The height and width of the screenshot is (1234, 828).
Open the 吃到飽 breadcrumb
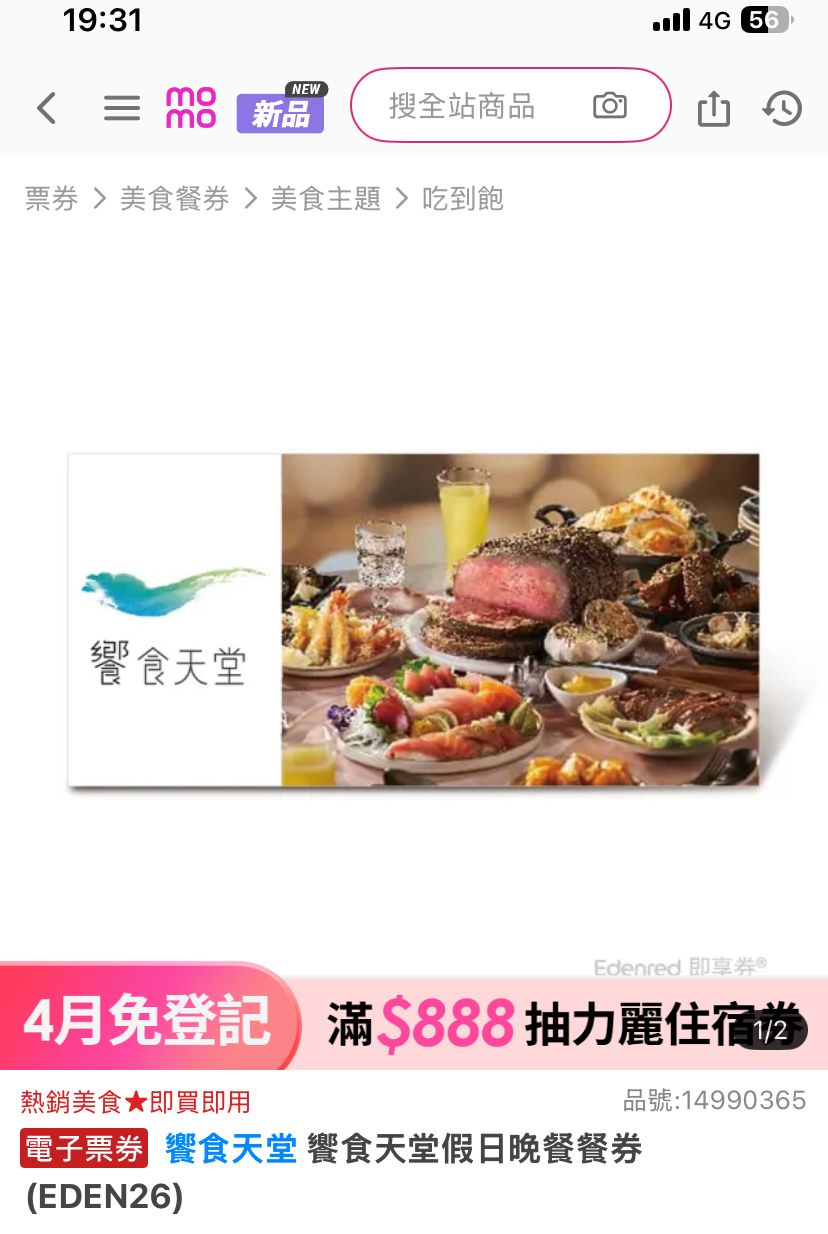[x=462, y=199]
